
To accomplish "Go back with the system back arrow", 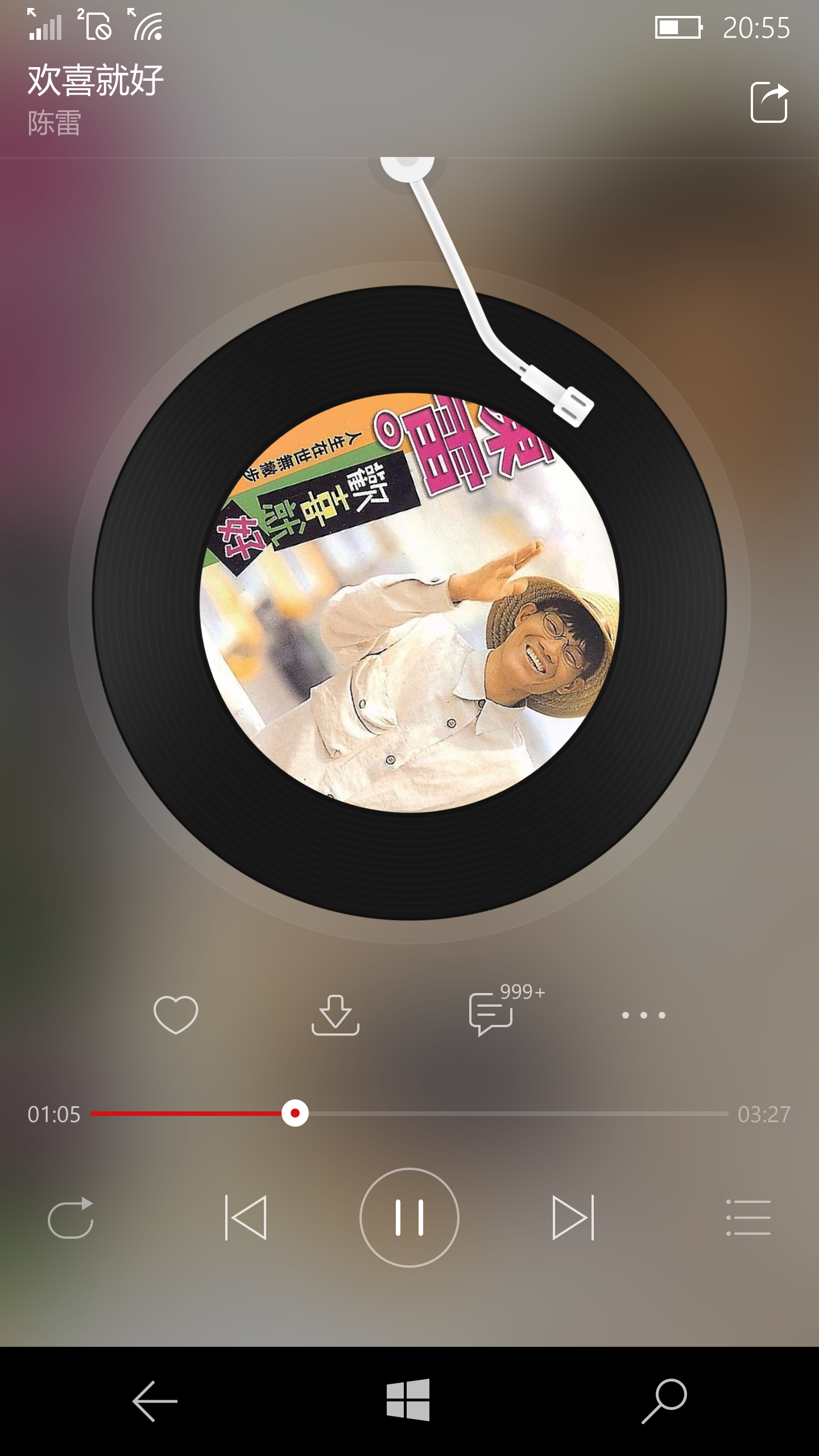I will tap(155, 1401).
